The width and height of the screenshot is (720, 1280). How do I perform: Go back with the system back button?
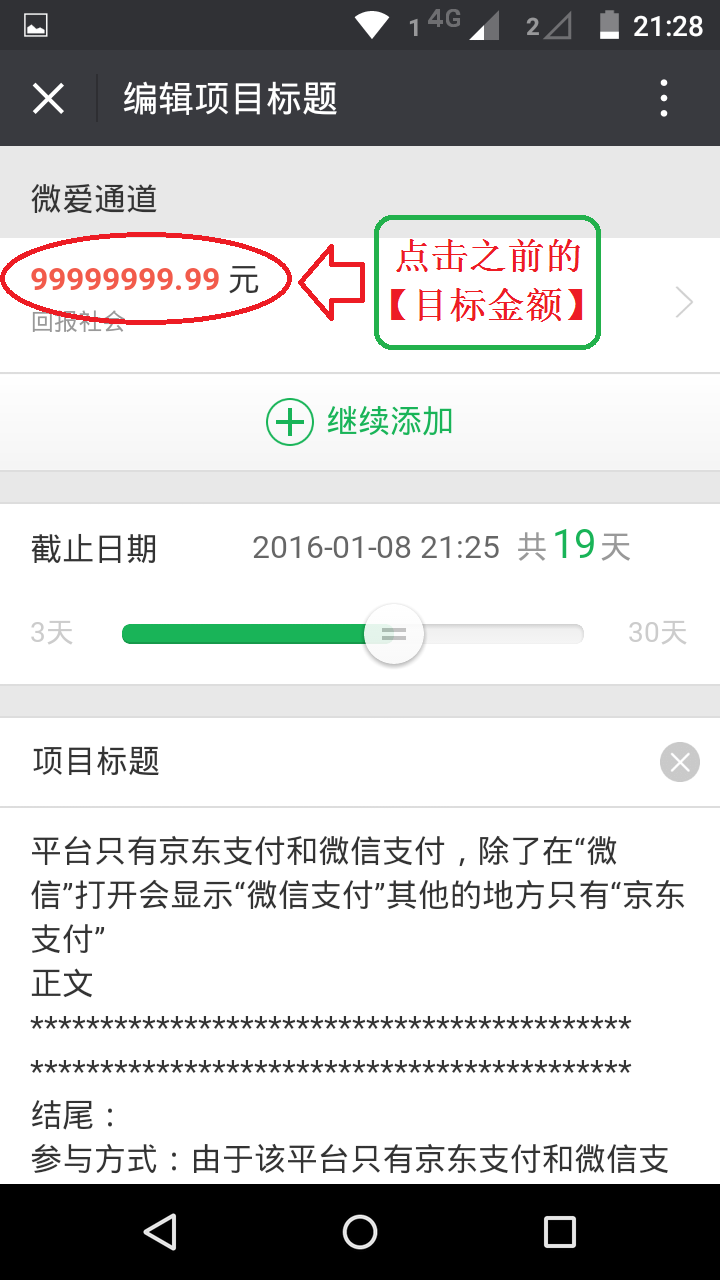[160, 1232]
